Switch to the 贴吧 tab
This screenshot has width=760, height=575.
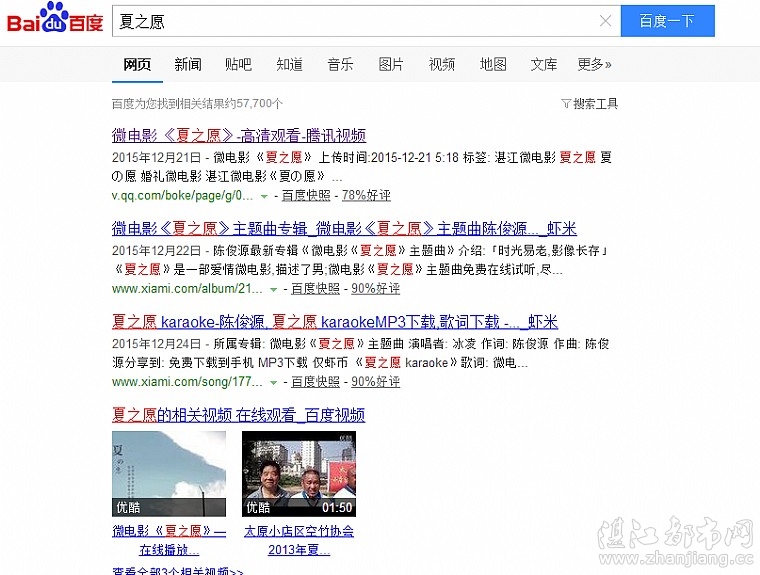[x=238, y=64]
